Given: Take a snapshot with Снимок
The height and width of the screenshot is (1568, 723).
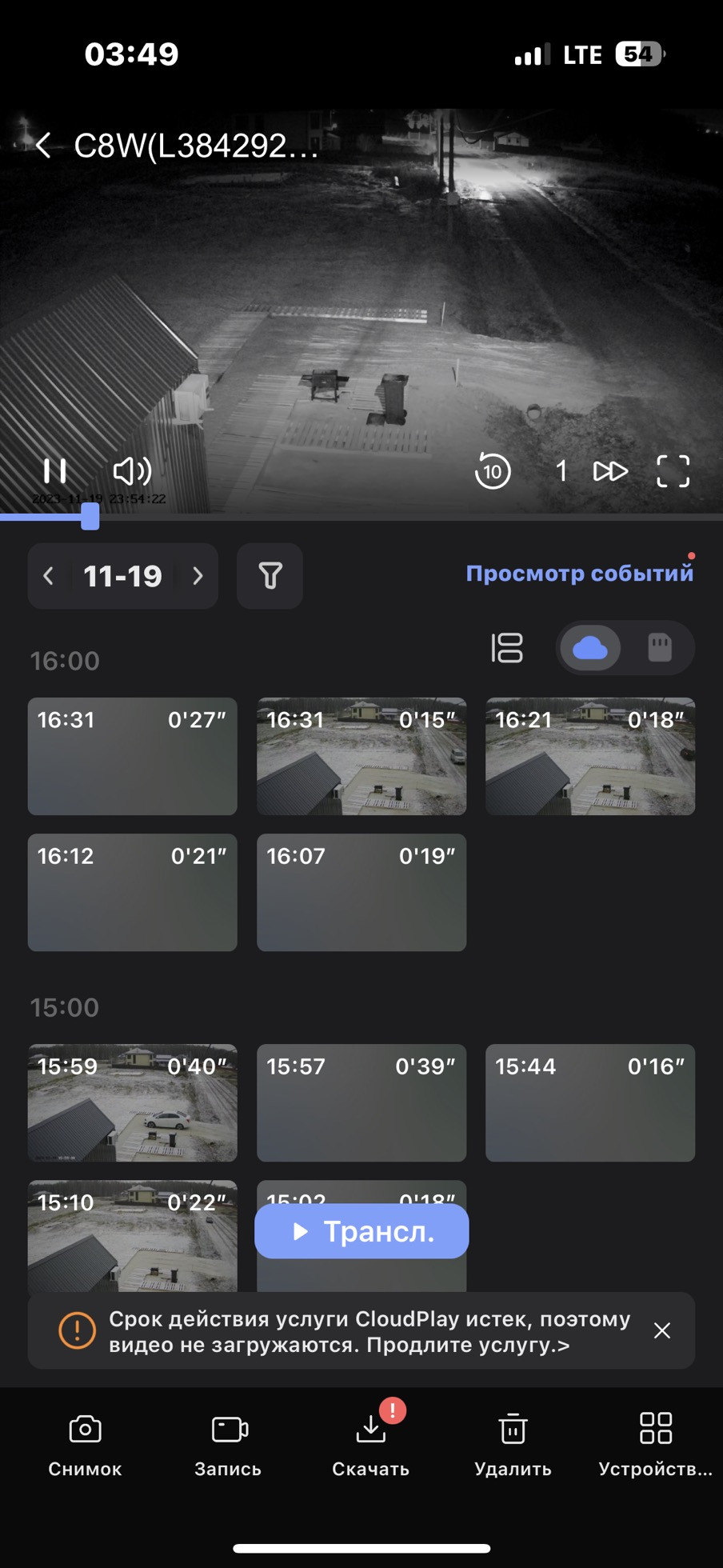Looking at the screenshot, I should pyautogui.click(x=85, y=1444).
